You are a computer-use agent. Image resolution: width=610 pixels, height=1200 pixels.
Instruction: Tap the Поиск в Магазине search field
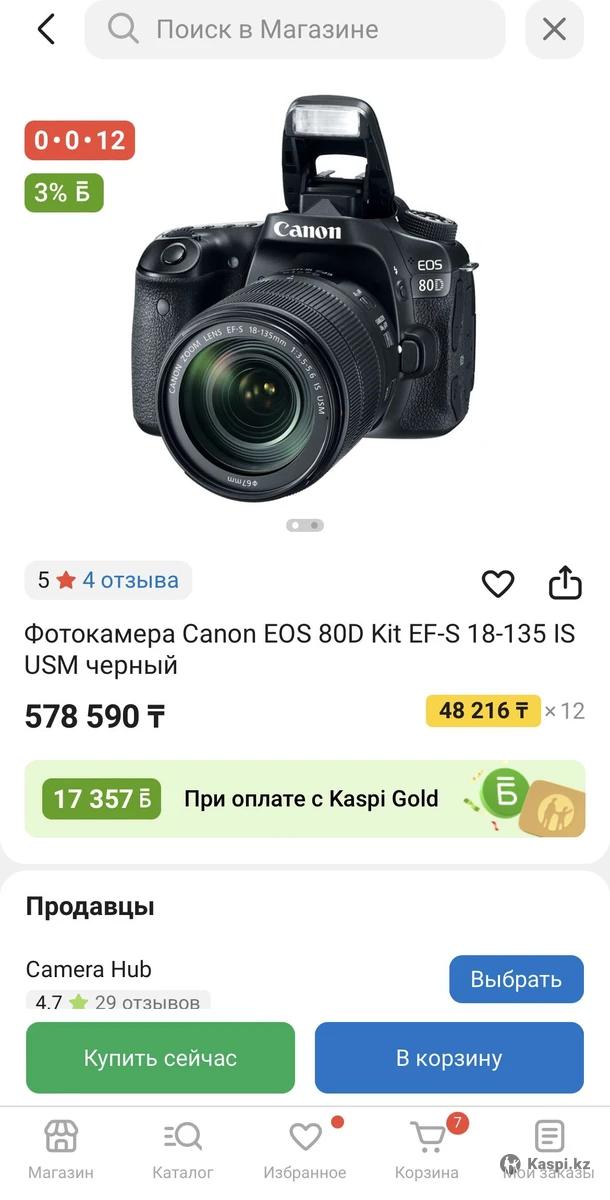coord(295,29)
